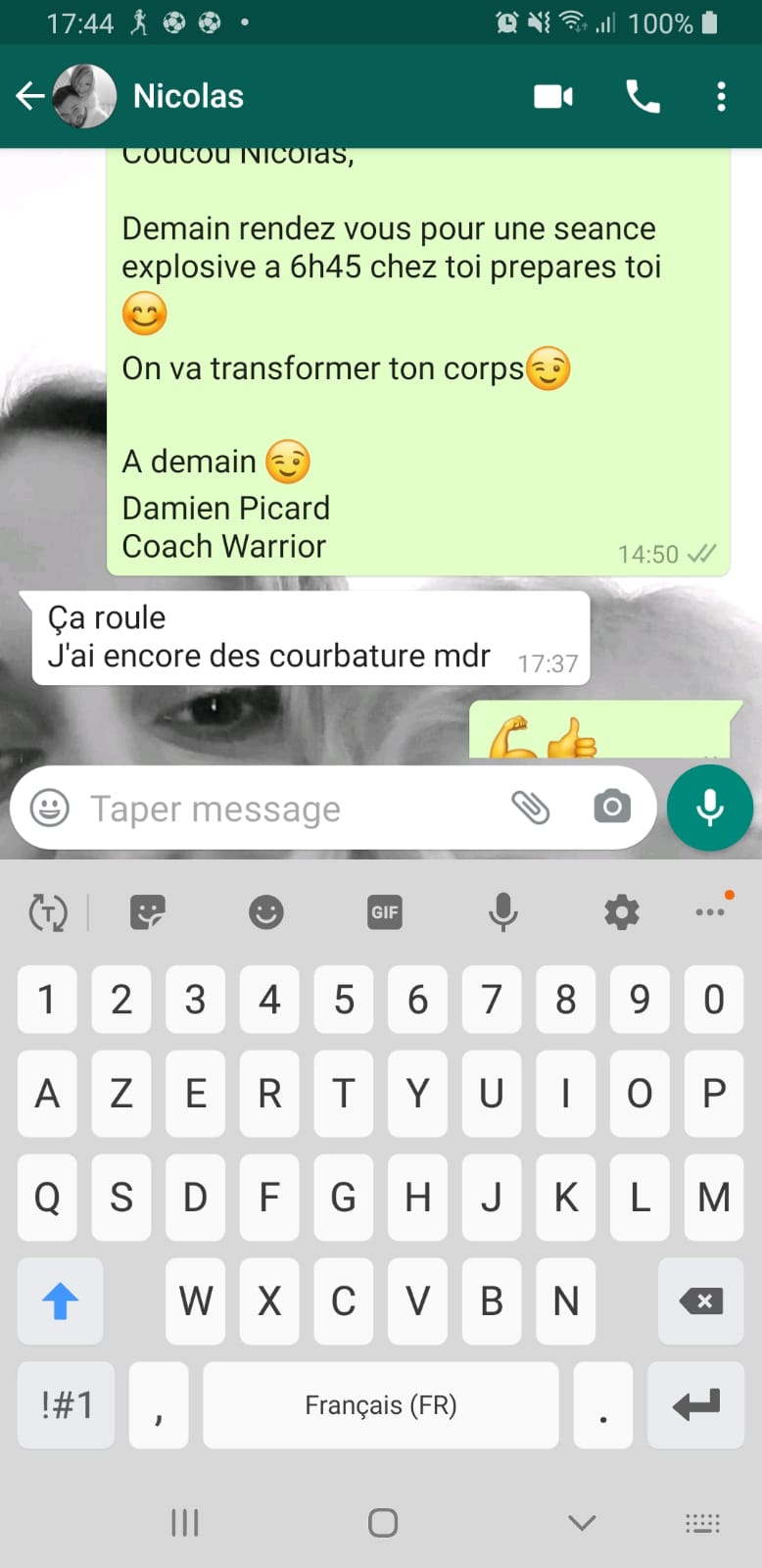Screen dimensions: 762x1568
Task: Attach a file with the paperclip
Action: [x=531, y=808]
